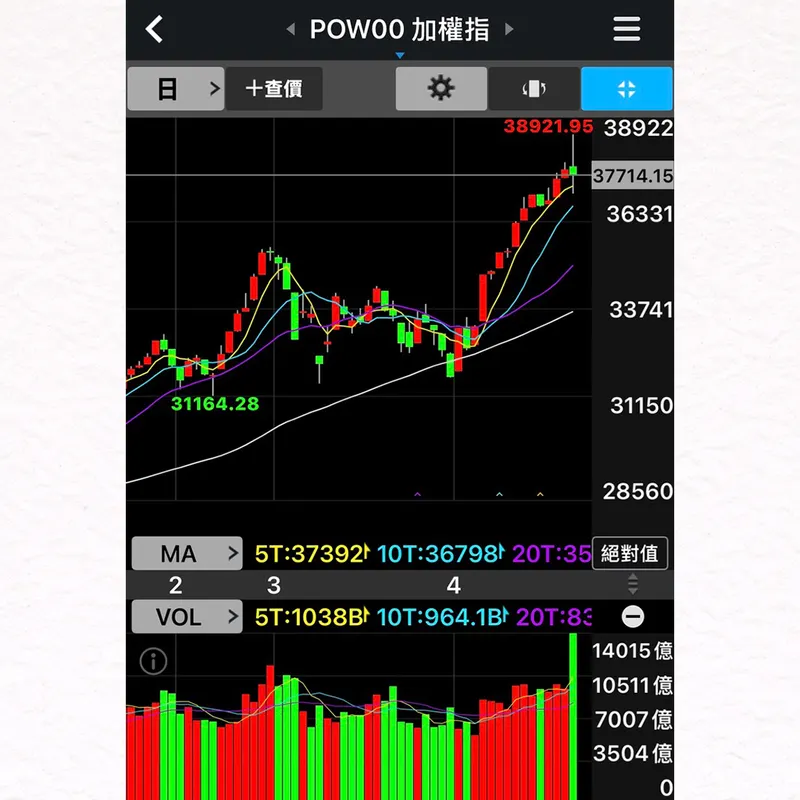Change the MA indicator selector

click(187, 553)
